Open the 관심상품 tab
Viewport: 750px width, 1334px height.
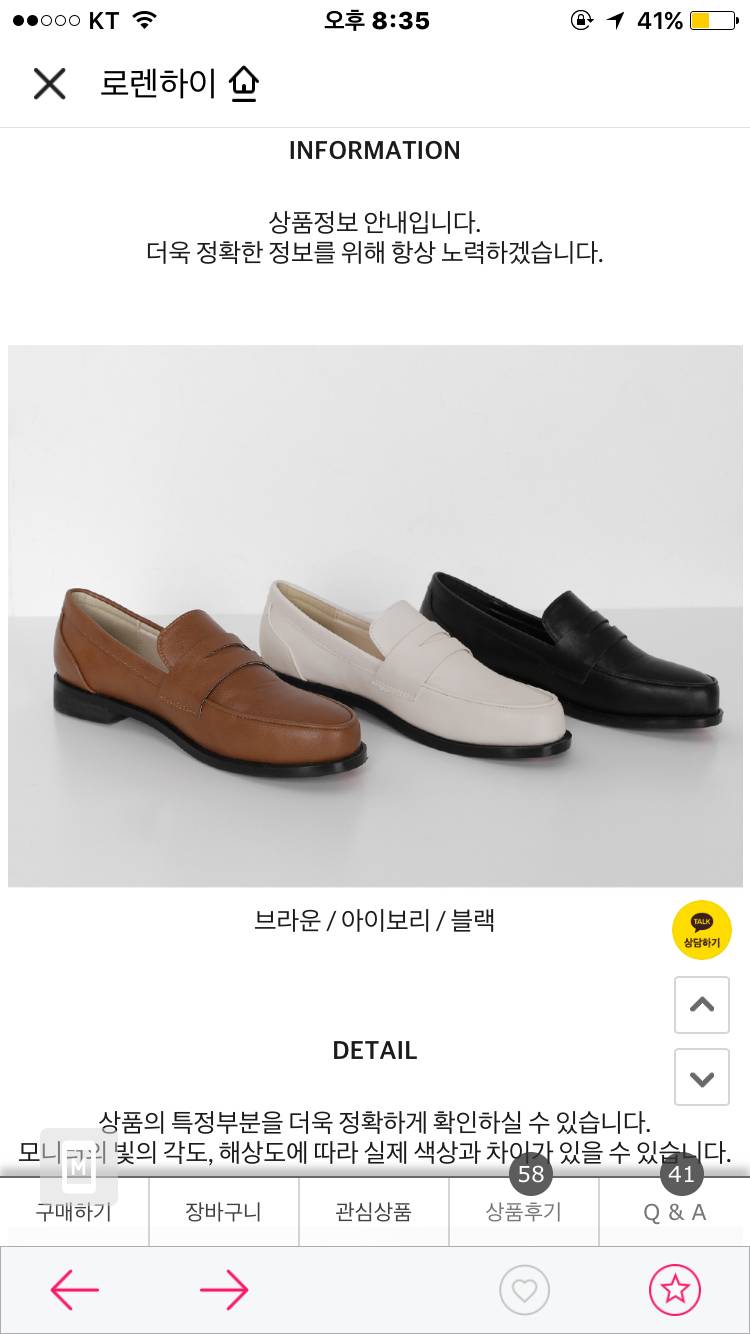coord(374,1211)
